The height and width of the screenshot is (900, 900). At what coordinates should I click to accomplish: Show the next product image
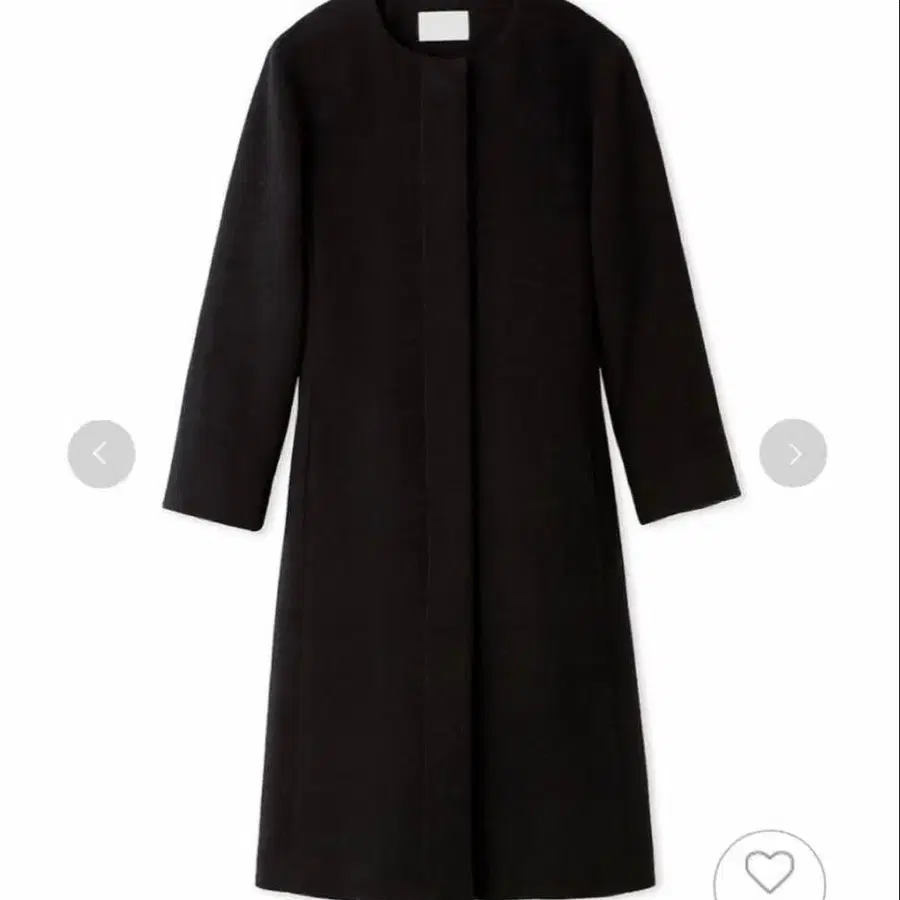(x=793, y=454)
